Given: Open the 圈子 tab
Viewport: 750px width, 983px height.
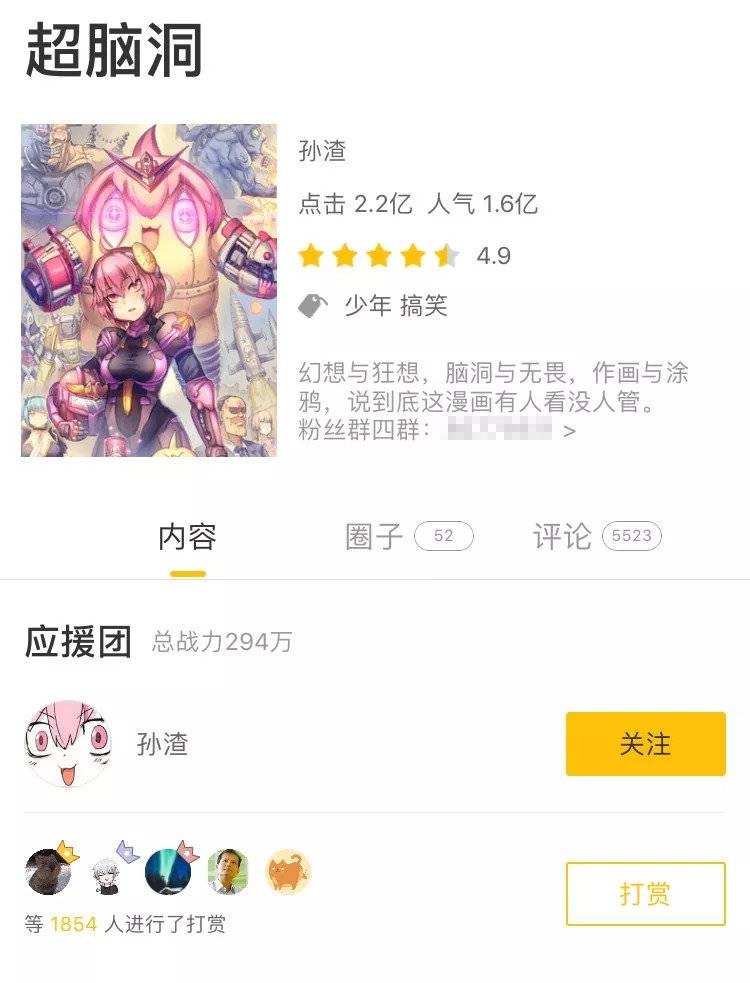Looking at the screenshot, I should (407, 537).
